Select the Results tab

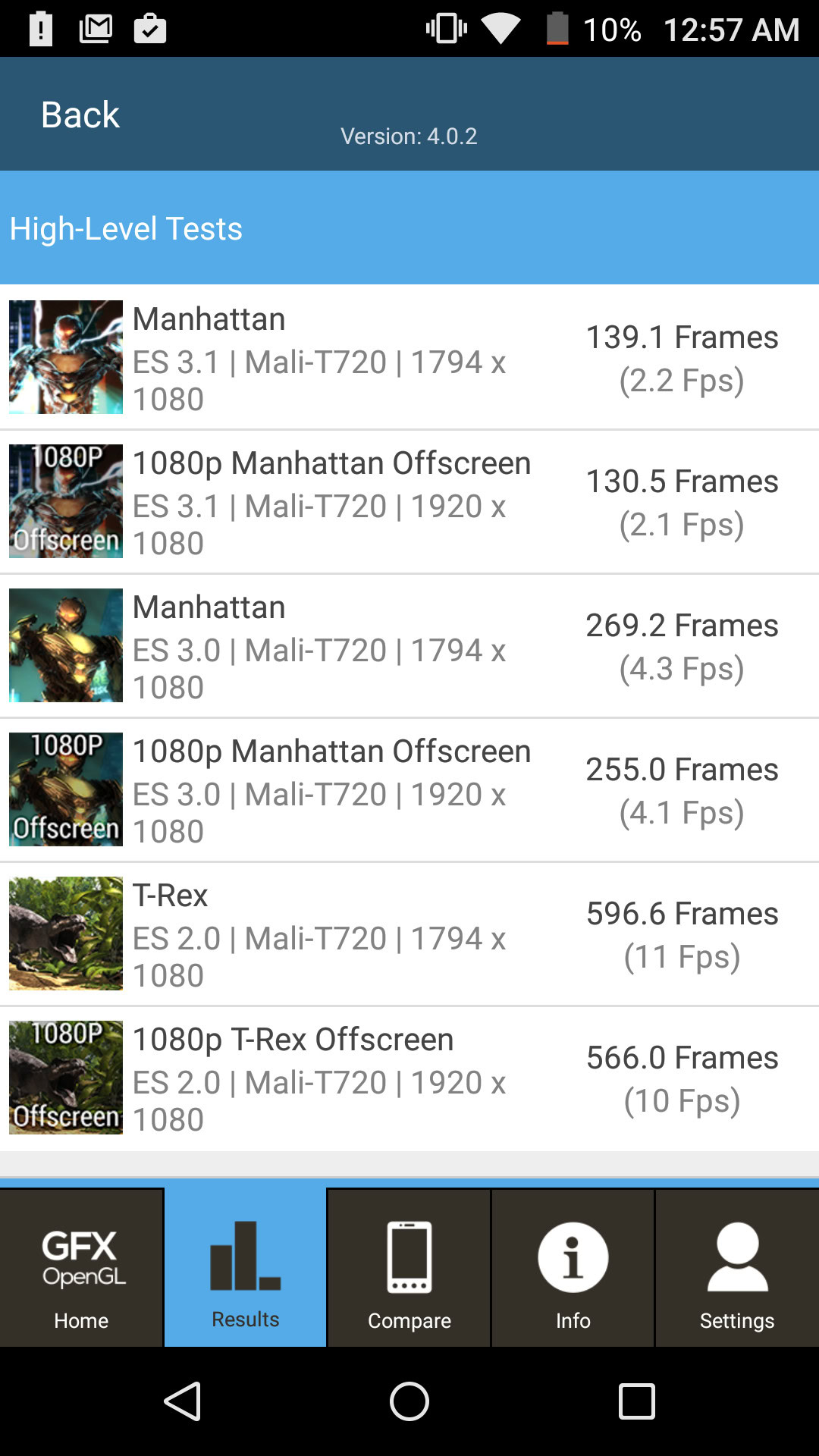[x=245, y=1267]
